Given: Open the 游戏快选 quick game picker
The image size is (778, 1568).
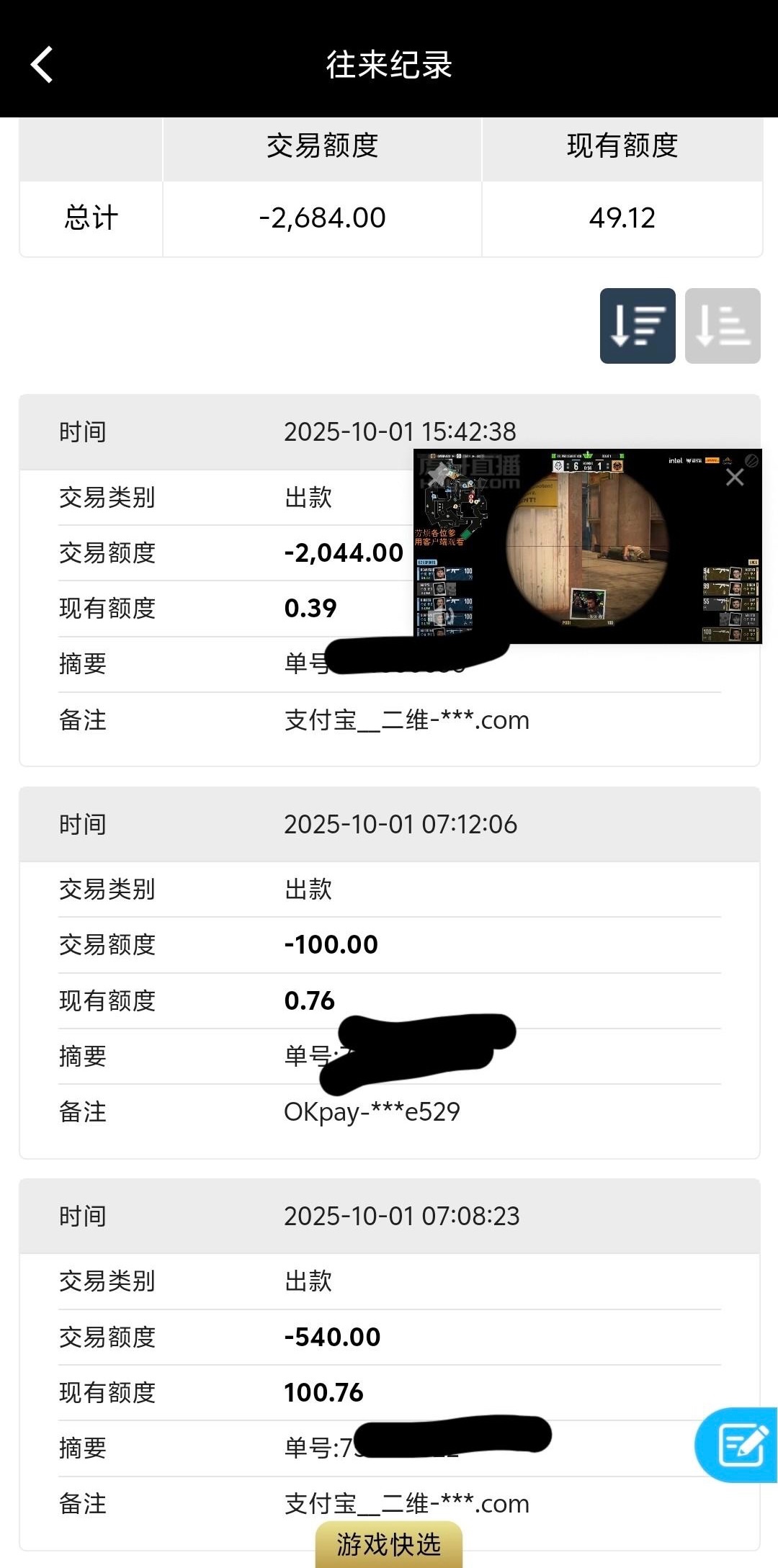Looking at the screenshot, I should [x=389, y=1544].
